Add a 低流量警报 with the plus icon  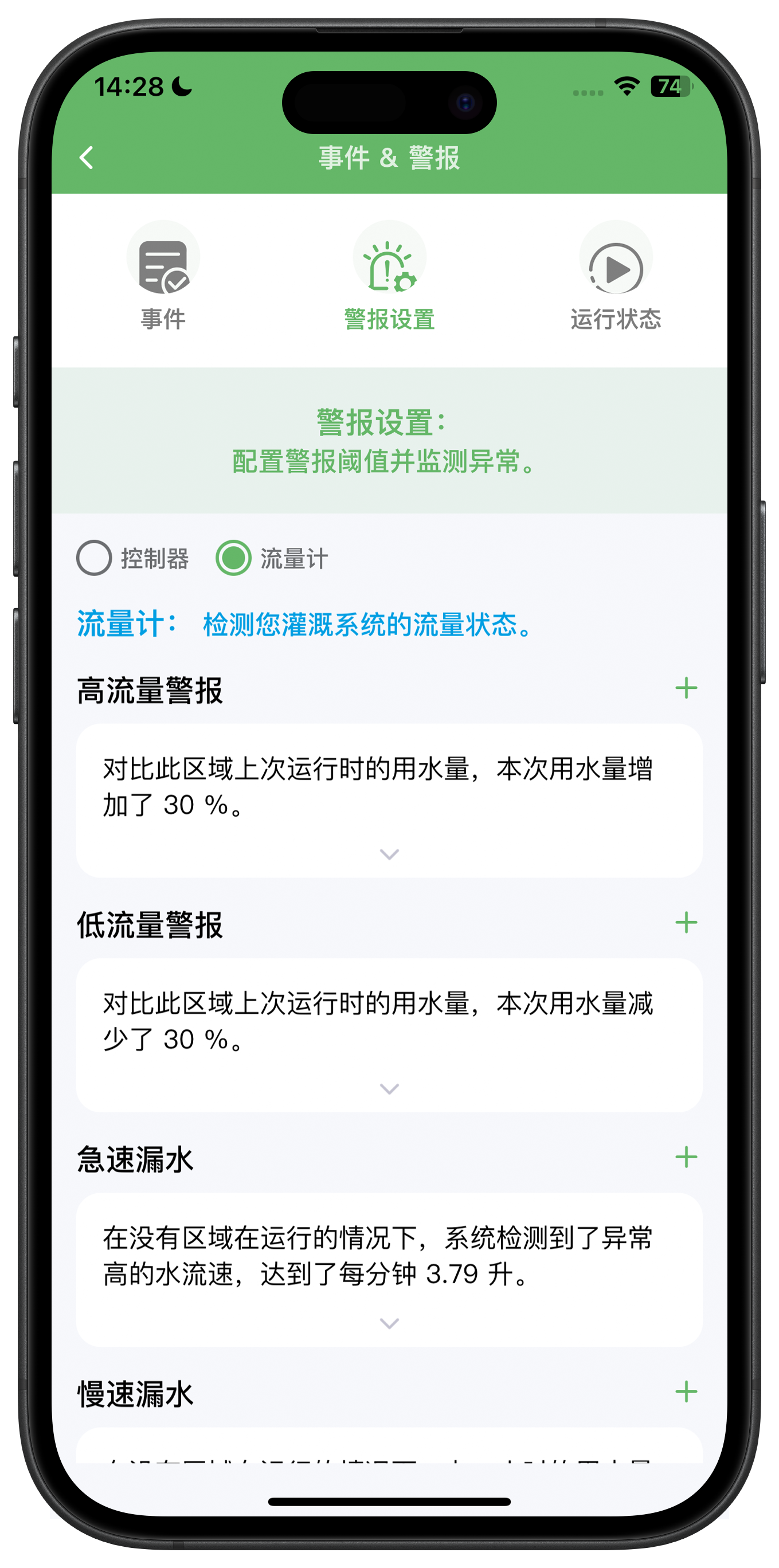click(x=686, y=923)
